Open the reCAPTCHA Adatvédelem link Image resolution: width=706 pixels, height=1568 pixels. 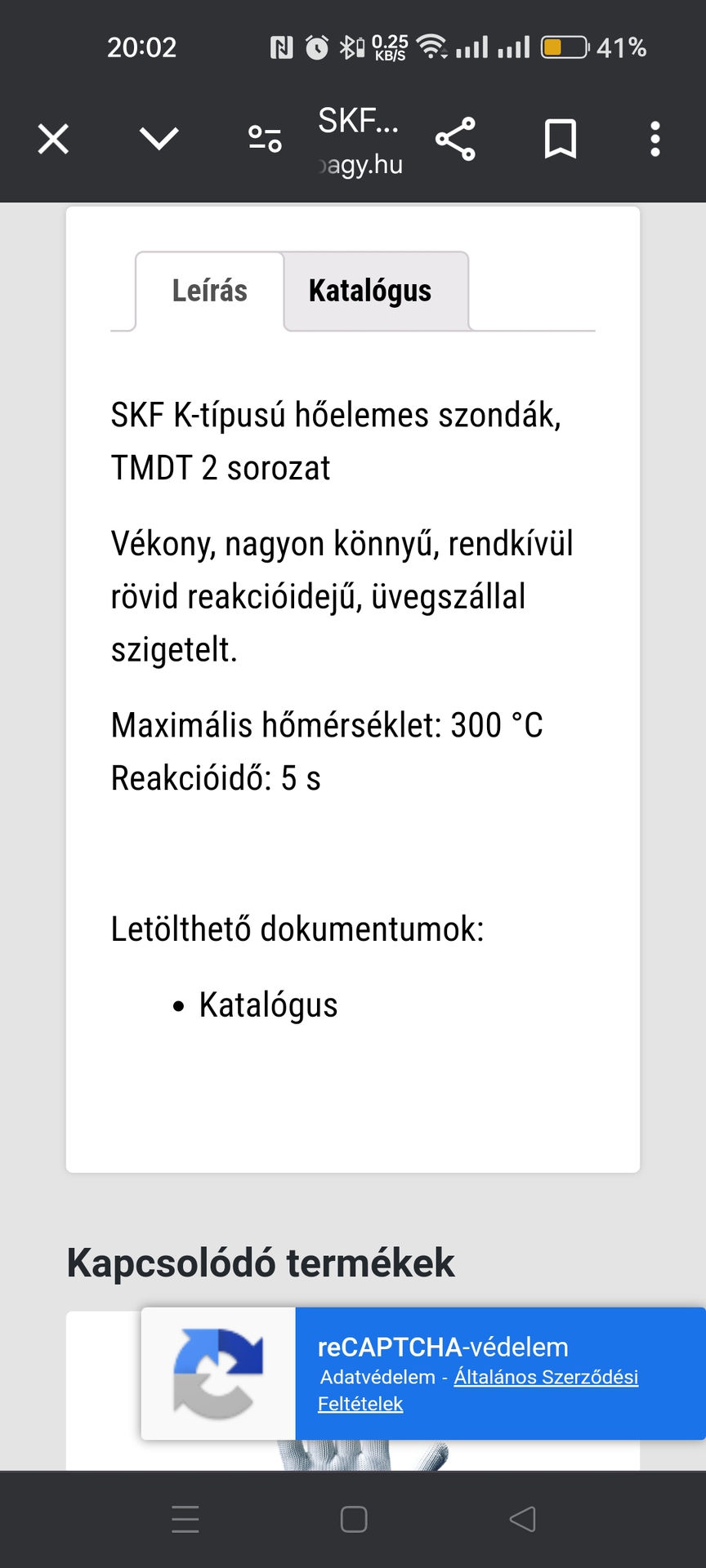click(x=378, y=1377)
